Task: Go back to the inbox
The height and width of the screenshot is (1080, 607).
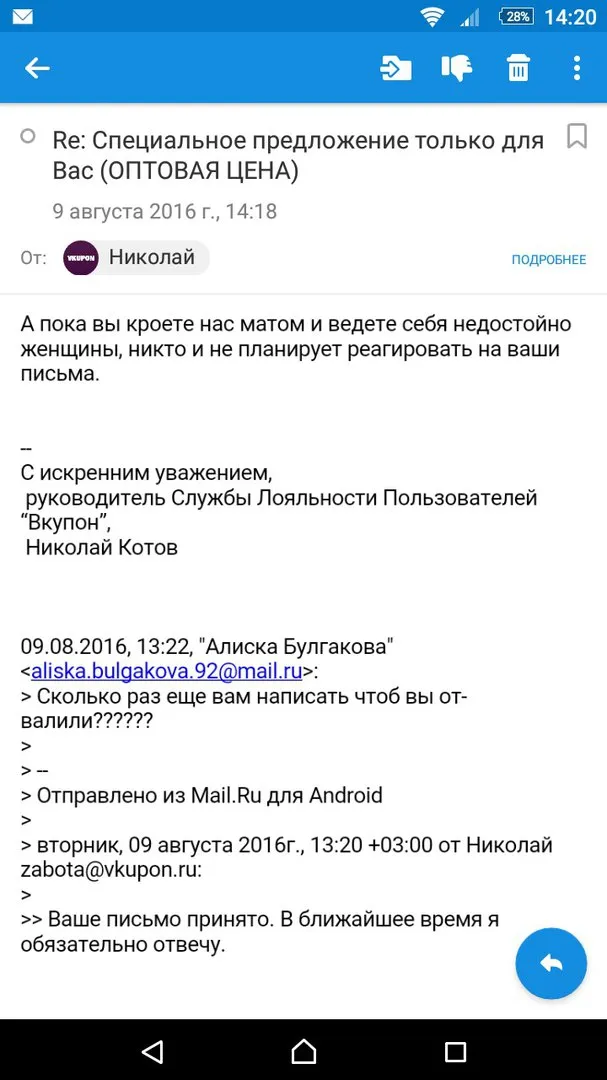Action: click(x=37, y=68)
